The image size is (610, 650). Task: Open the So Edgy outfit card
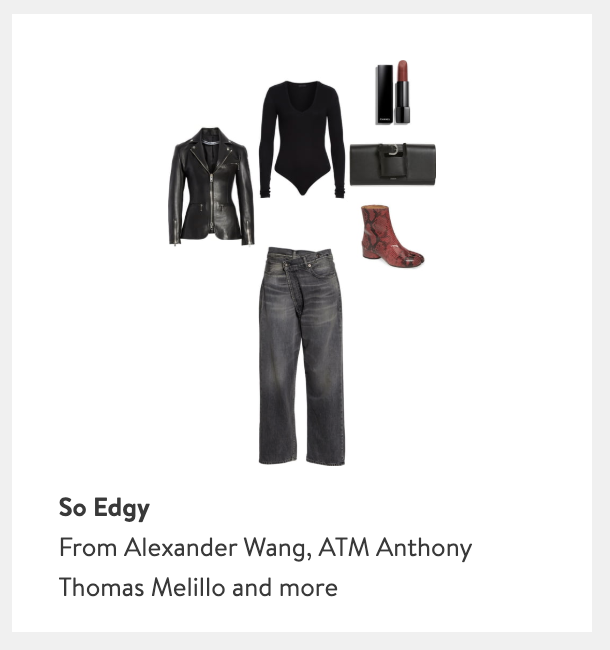[x=104, y=507]
